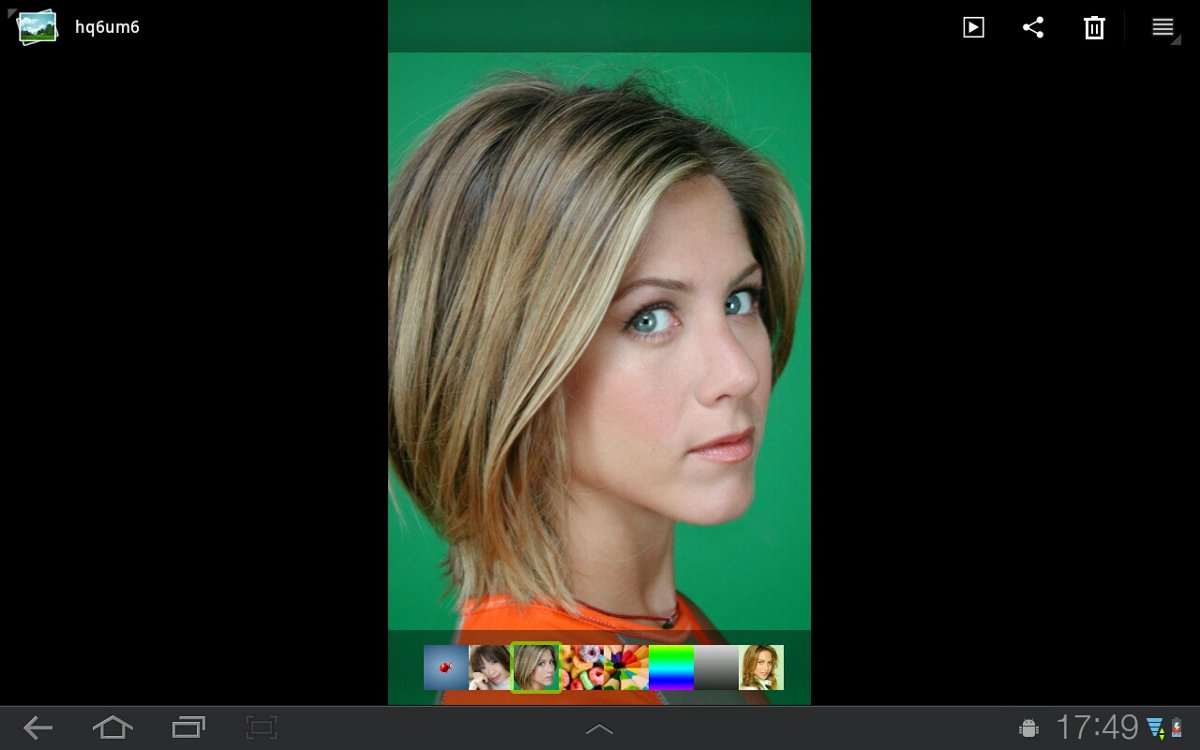Screen dimensions: 1200x750
Task: Open the dark-haired woman thumbnail
Action: [490, 668]
